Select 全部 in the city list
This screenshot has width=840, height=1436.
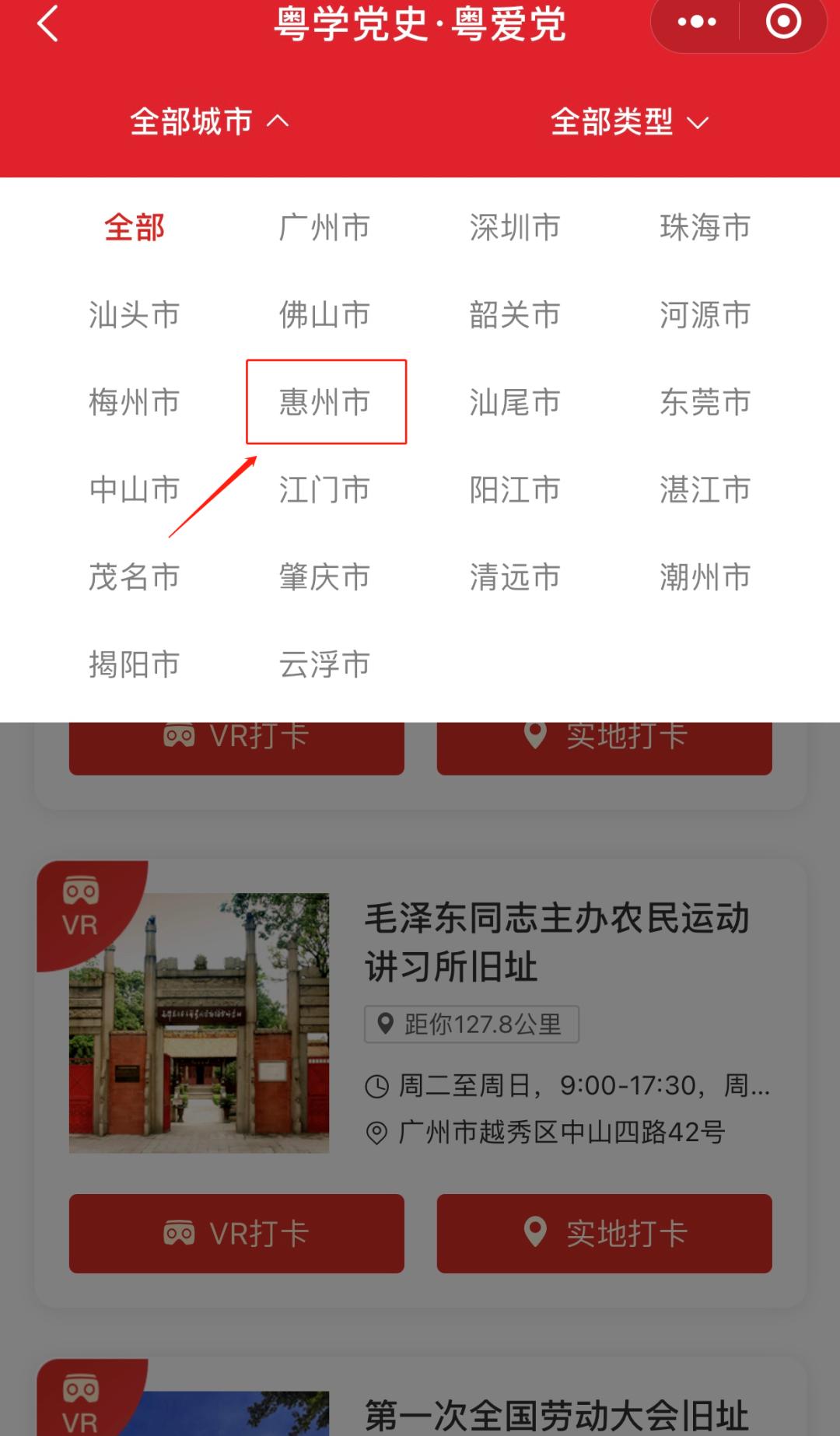[135, 228]
